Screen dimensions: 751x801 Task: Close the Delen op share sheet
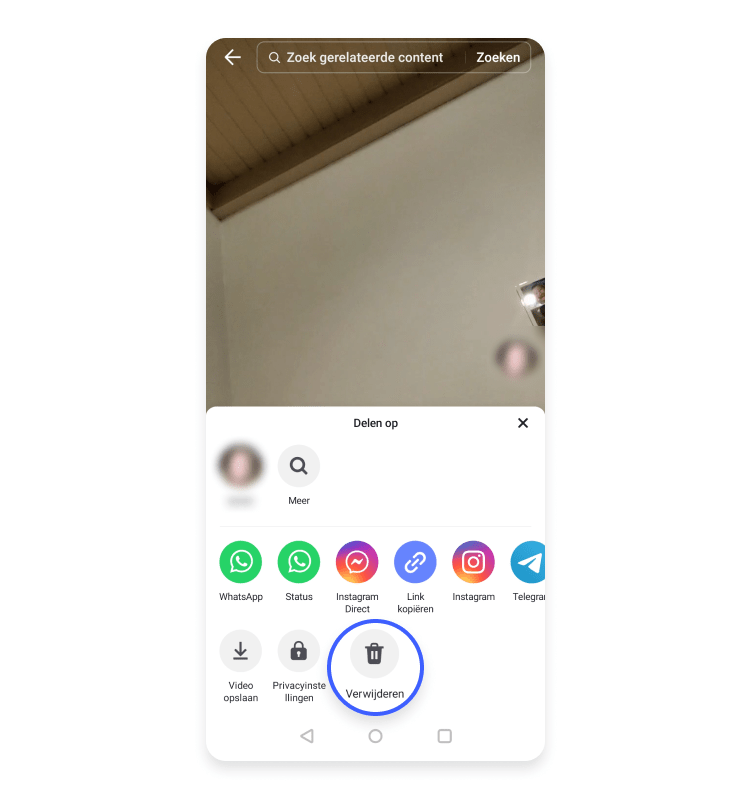pos(523,423)
